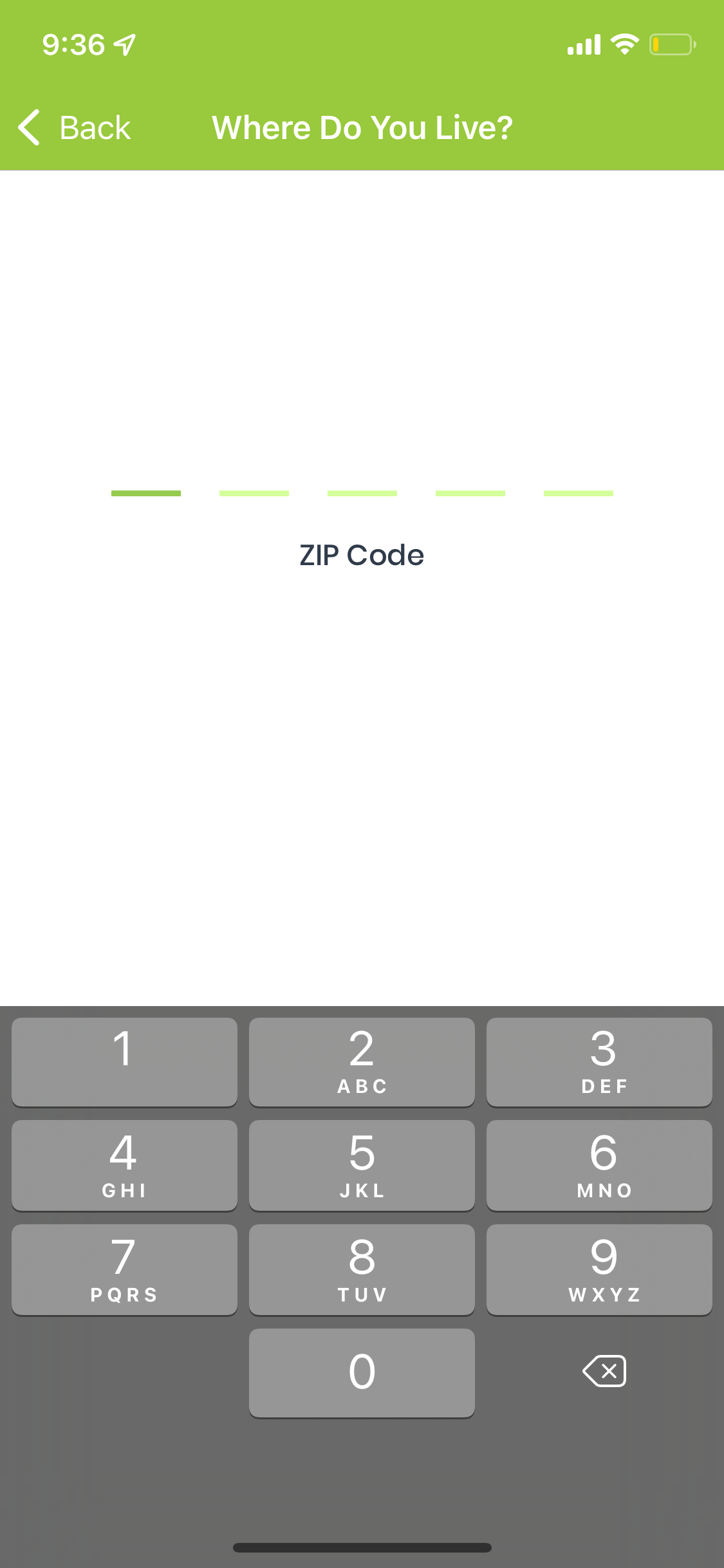Tap the 9 WXYZ key

599,1269
